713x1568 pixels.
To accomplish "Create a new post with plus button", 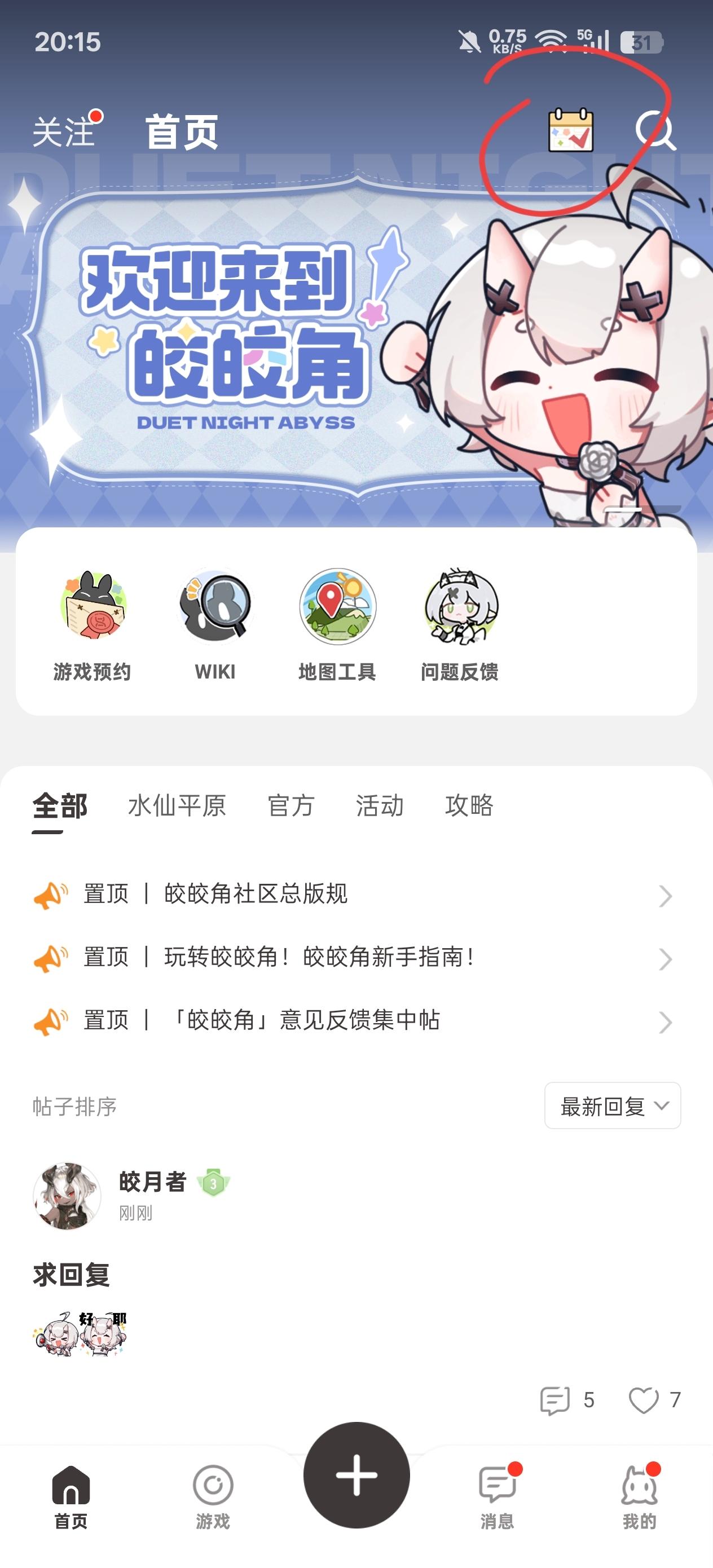I will point(357,1475).
